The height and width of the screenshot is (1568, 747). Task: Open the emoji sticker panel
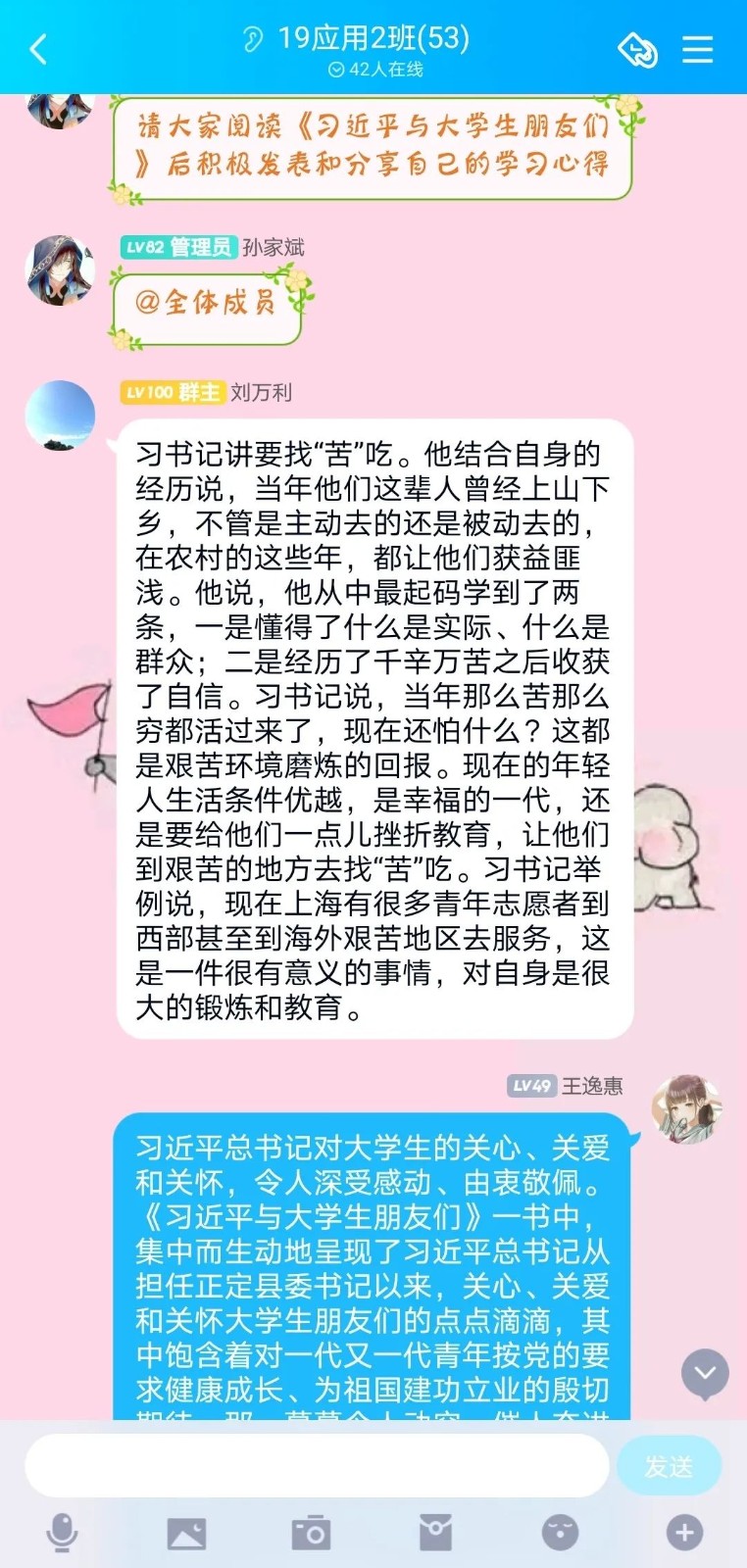pyautogui.click(x=560, y=1533)
